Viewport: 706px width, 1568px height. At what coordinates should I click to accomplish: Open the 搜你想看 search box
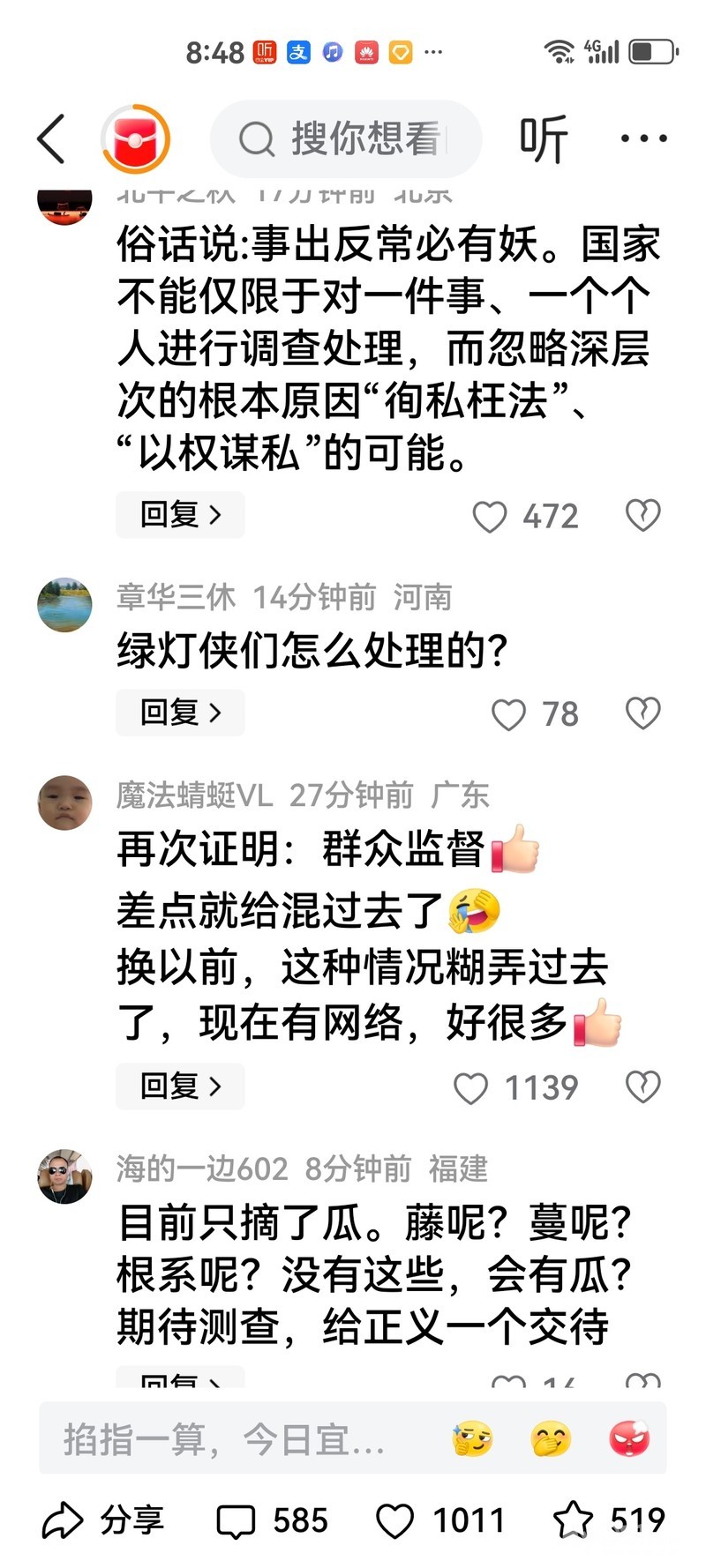[x=346, y=139]
